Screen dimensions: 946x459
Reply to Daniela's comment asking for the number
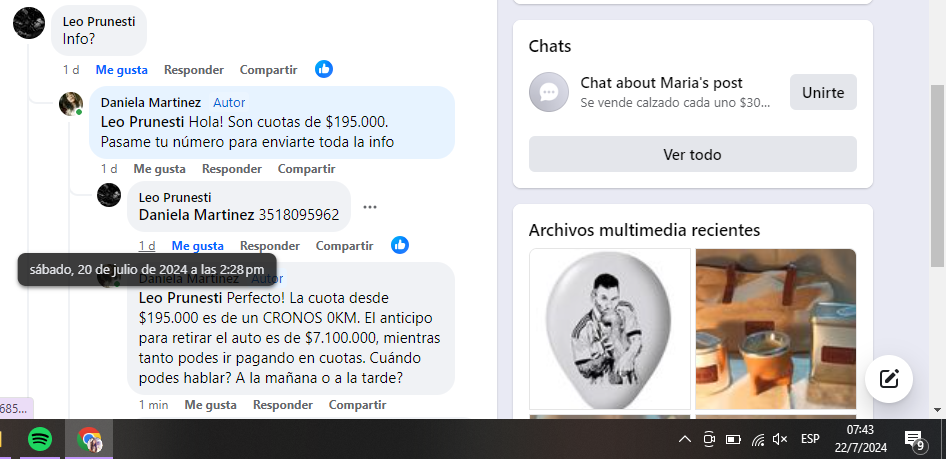coord(231,169)
